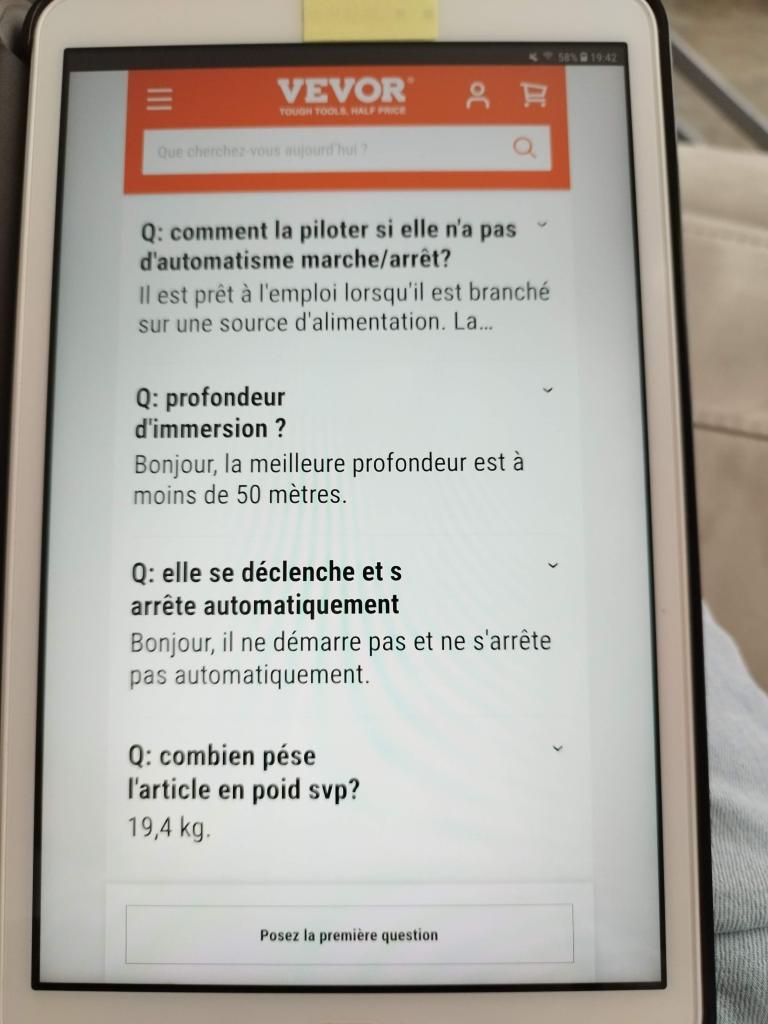768x1024 pixels.
Task: Open the hamburger menu
Action: pos(159,99)
